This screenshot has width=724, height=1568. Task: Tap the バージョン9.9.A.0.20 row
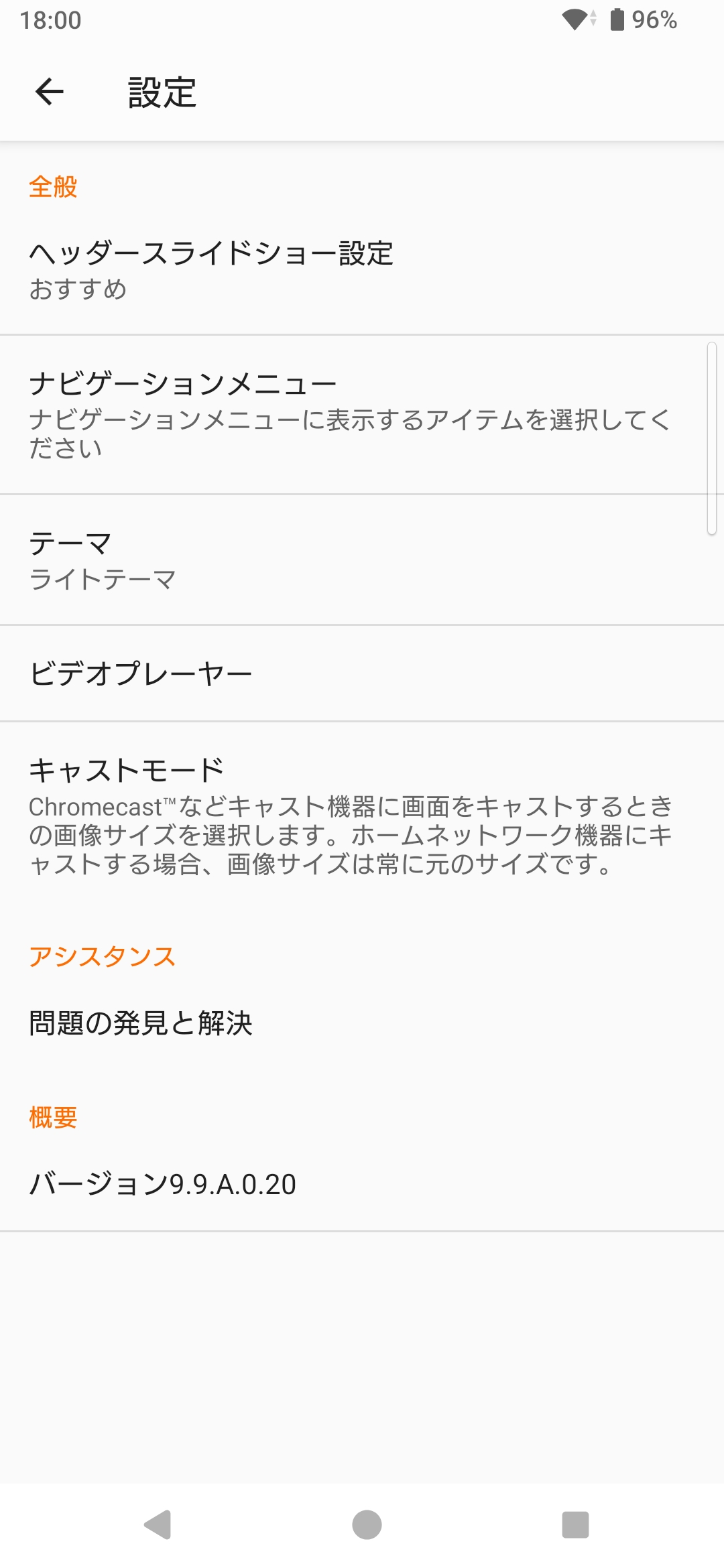point(362,1184)
